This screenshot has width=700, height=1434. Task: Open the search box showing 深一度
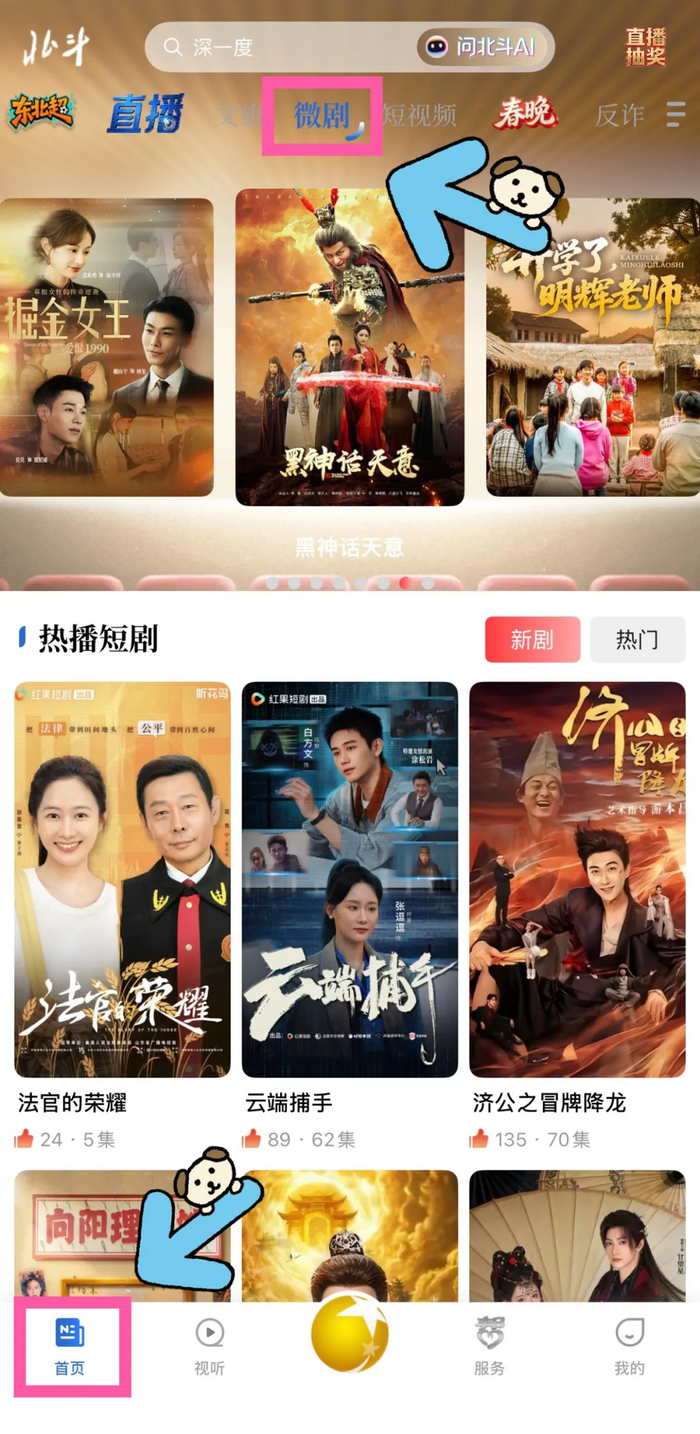280,47
